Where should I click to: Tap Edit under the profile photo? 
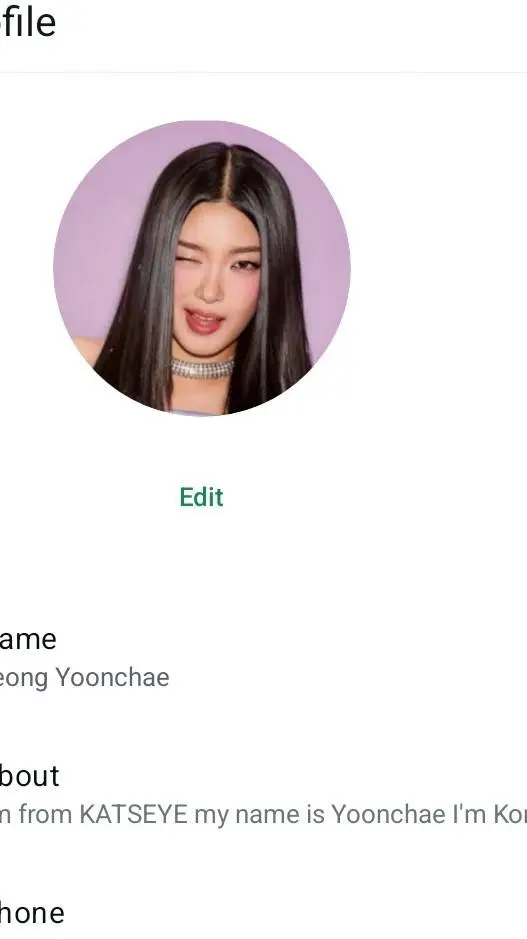point(201,497)
